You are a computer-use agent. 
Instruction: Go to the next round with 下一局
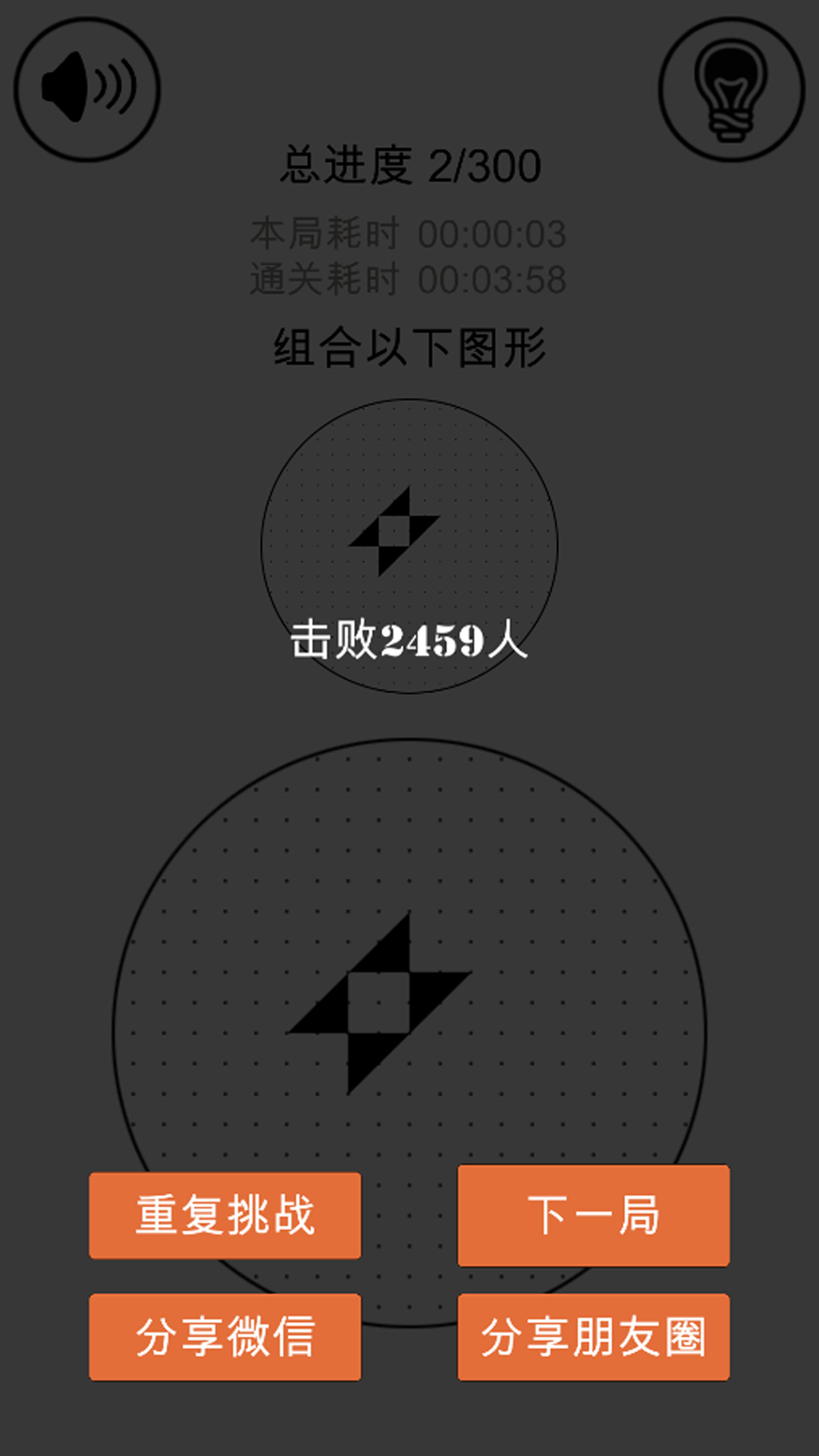593,1215
